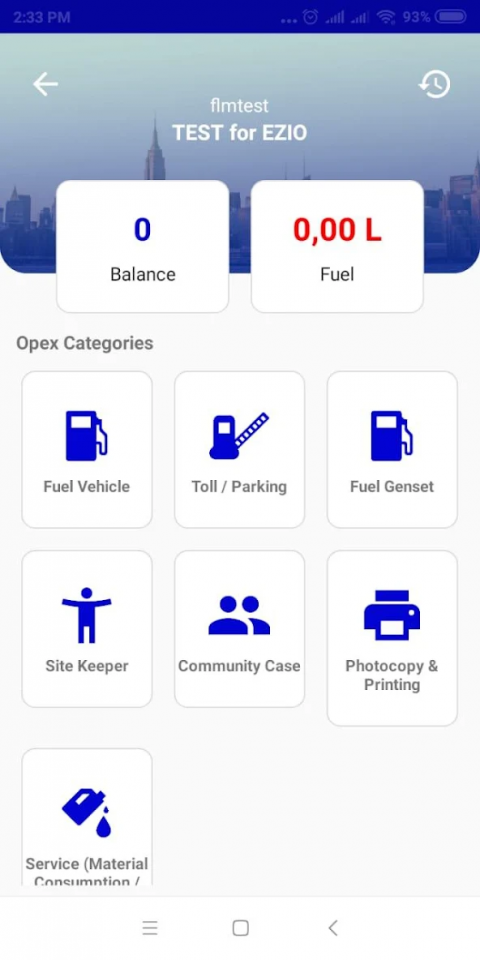Open the system recent apps menu

point(150,928)
